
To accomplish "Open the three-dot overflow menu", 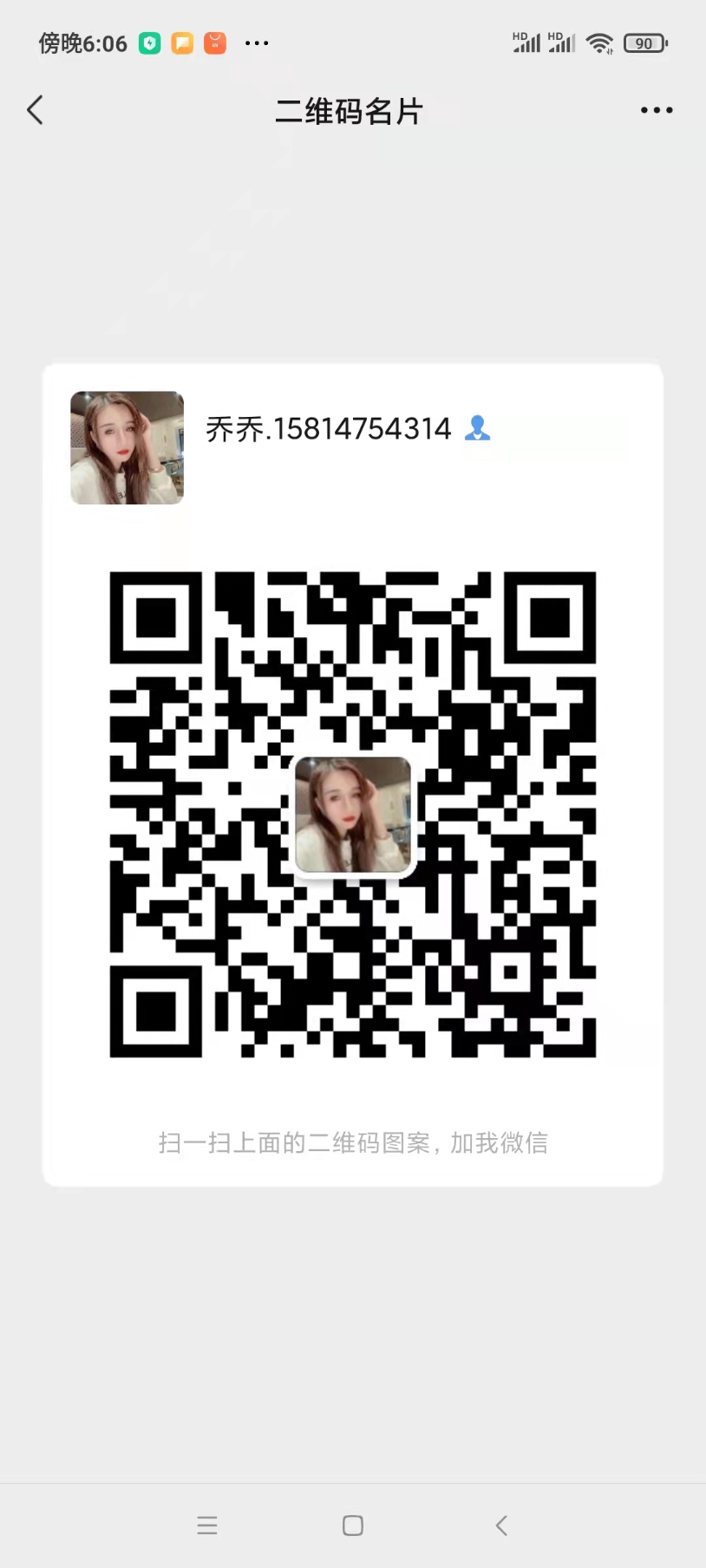I will pos(657,110).
